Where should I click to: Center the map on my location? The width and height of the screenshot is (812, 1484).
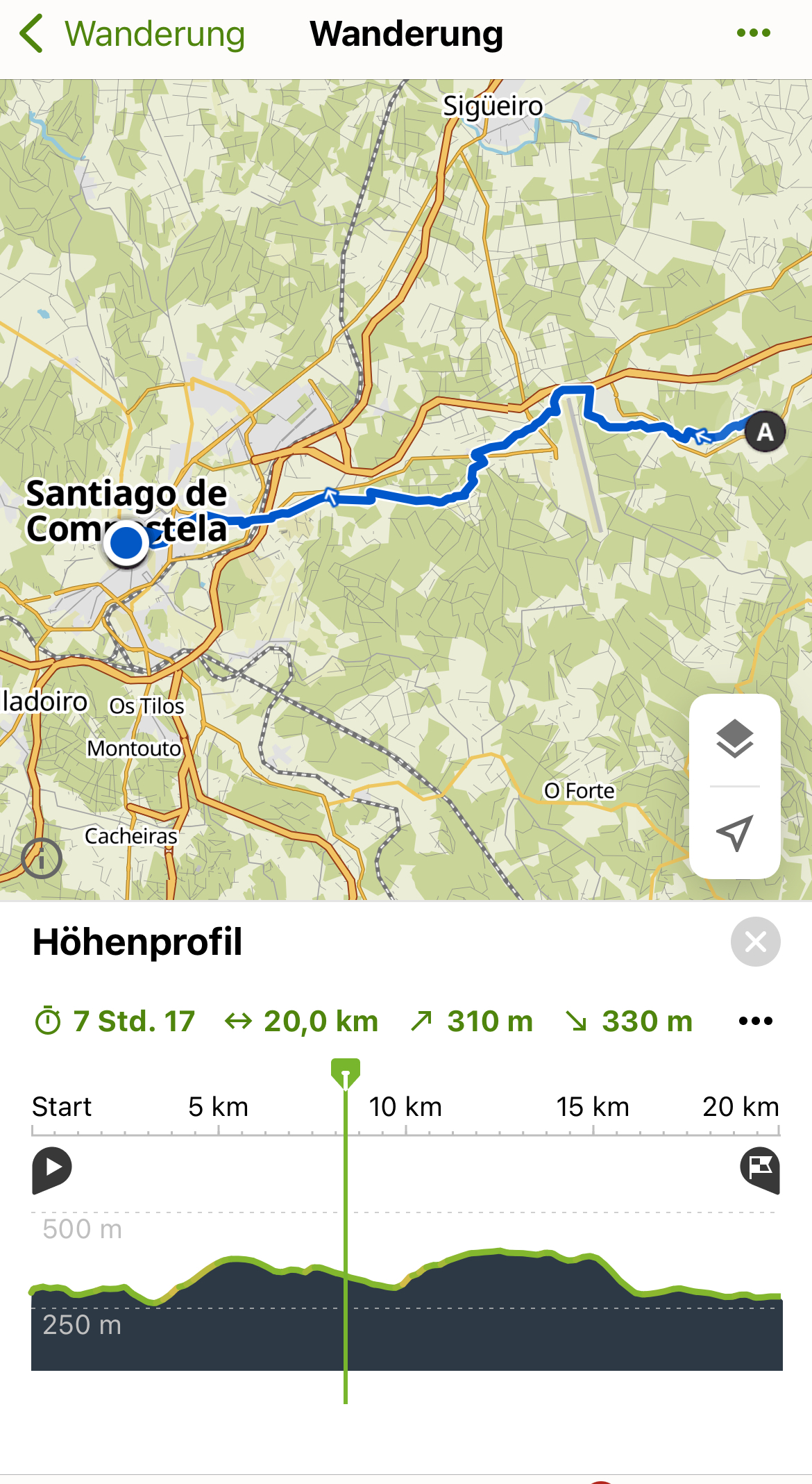(734, 833)
